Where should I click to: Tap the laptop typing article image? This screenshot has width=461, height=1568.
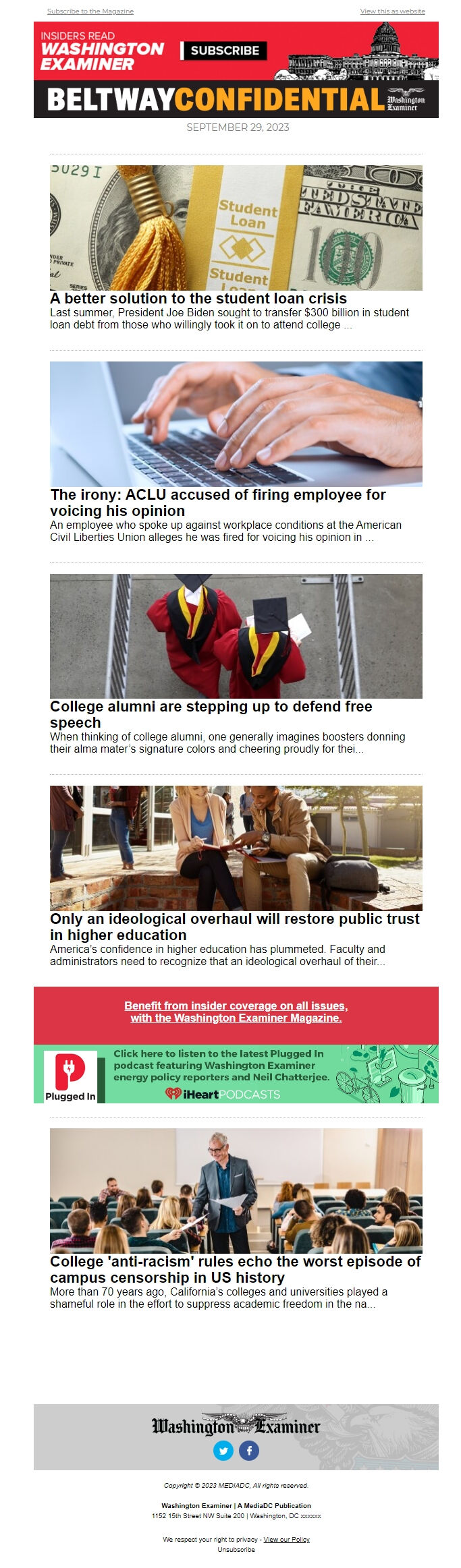pyautogui.click(x=236, y=424)
